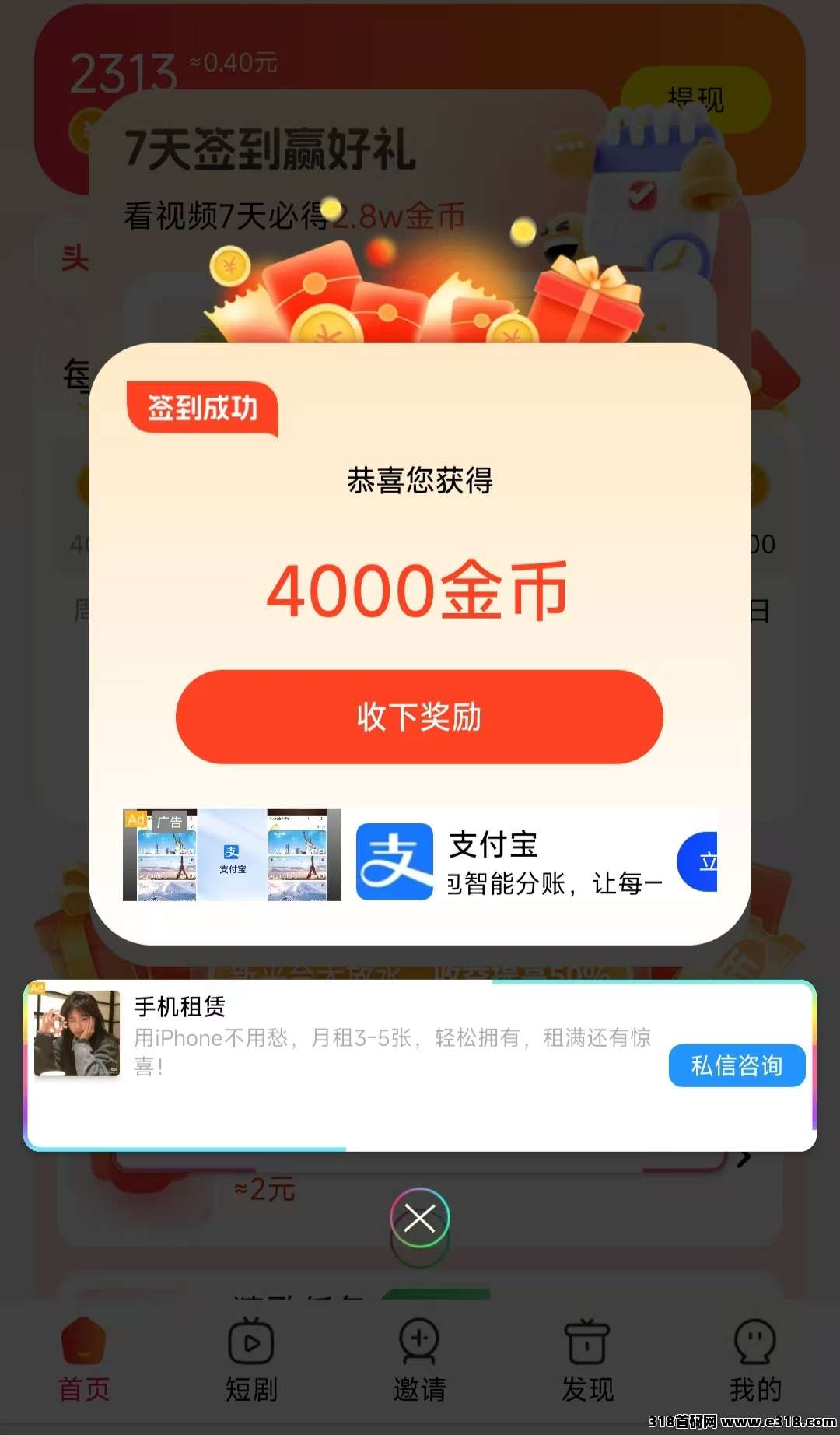Dismiss the sign-in popup with the X
This screenshot has height=1435, width=840.
pyautogui.click(x=420, y=1219)
